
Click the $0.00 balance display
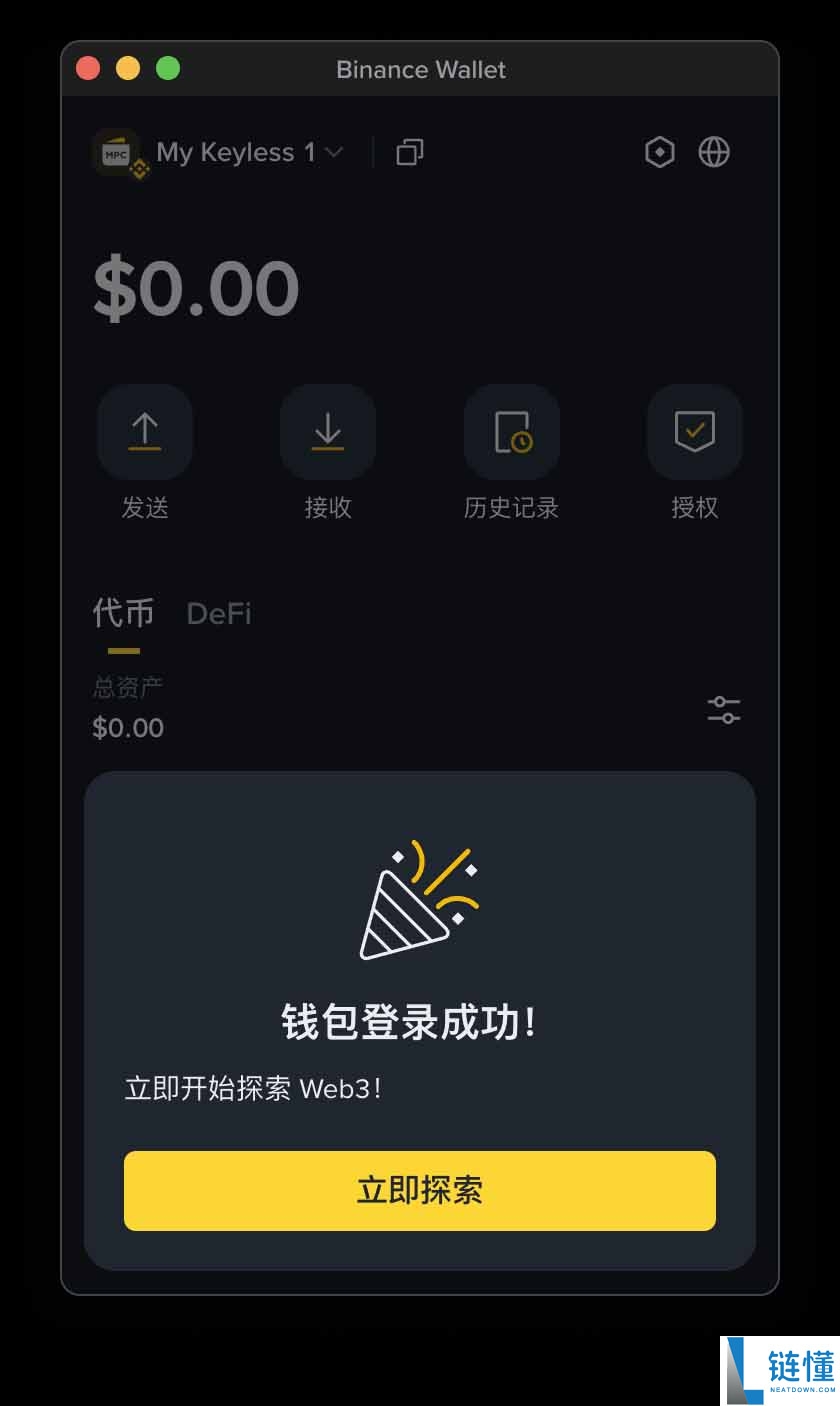coord(196,287)
